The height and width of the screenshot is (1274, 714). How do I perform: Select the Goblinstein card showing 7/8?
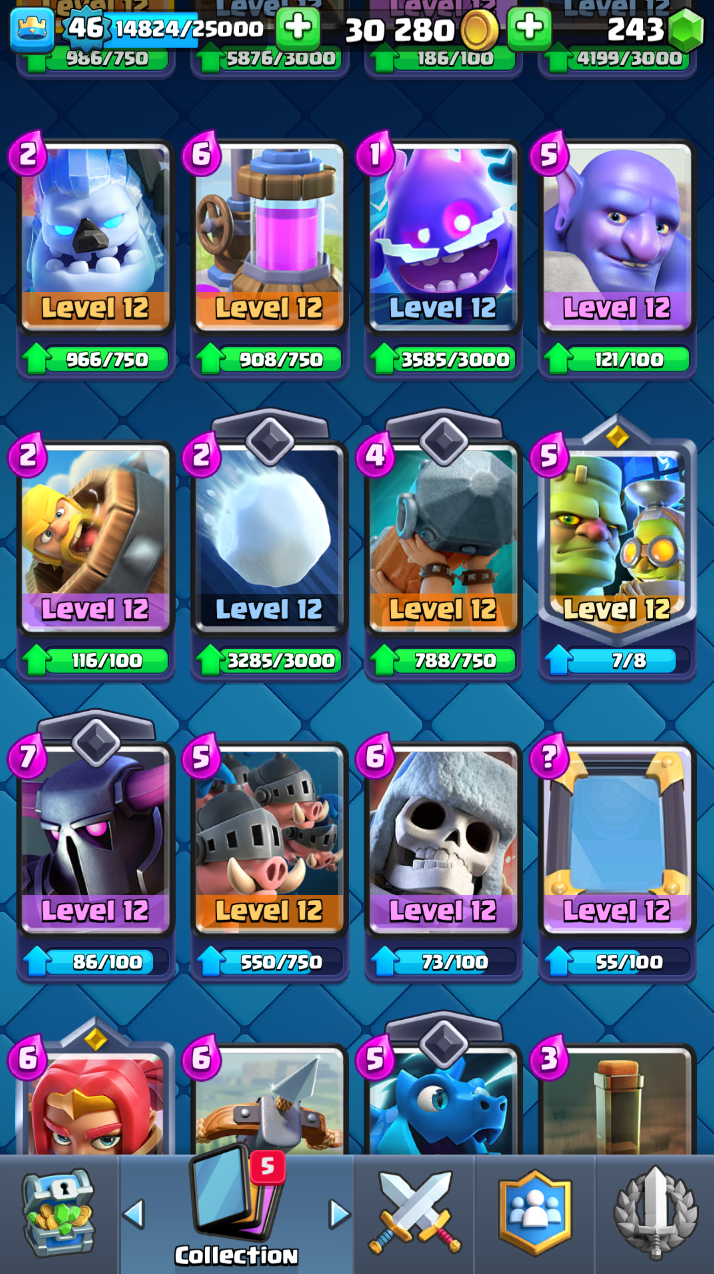tap(617, 540)
